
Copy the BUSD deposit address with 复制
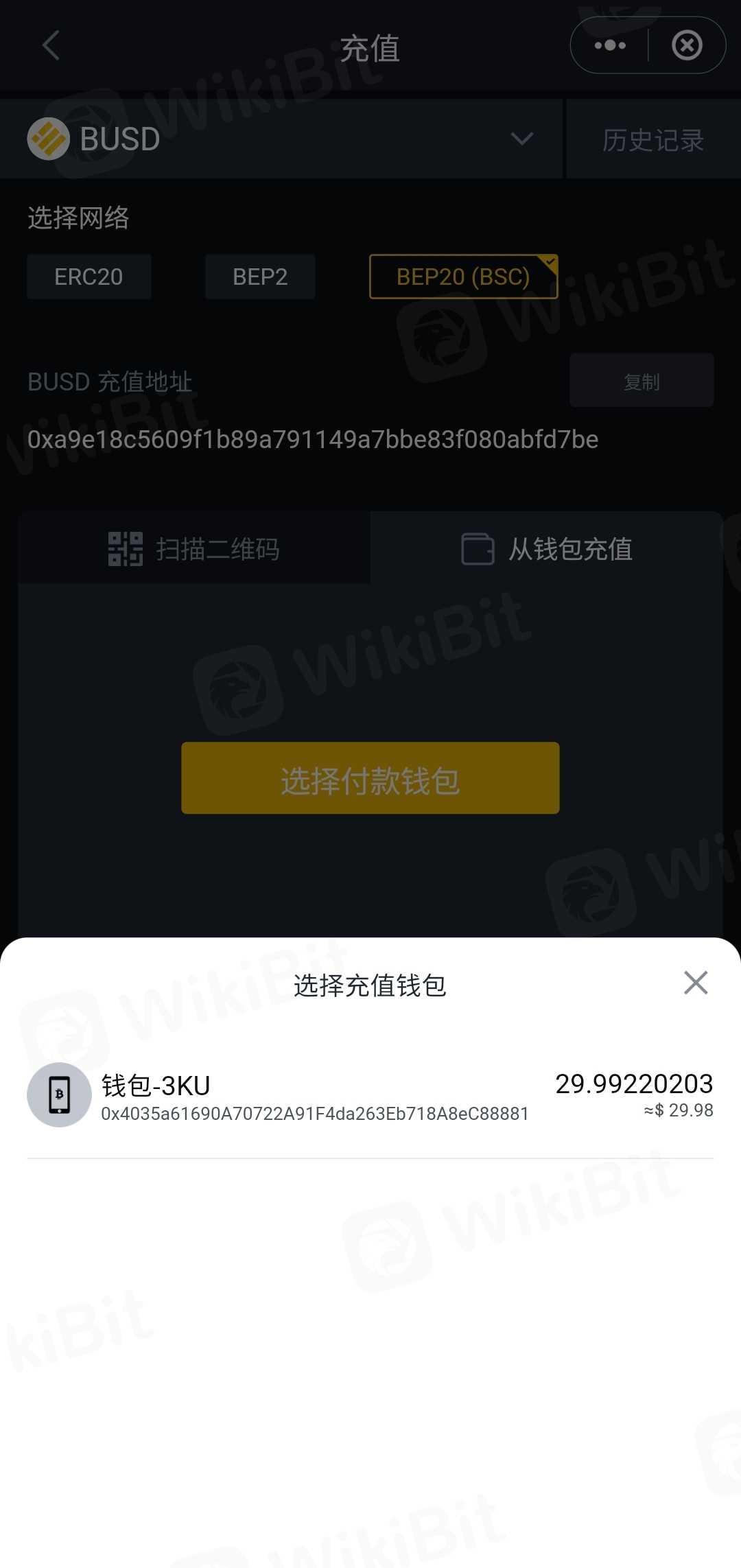click(x=642, y=381)
